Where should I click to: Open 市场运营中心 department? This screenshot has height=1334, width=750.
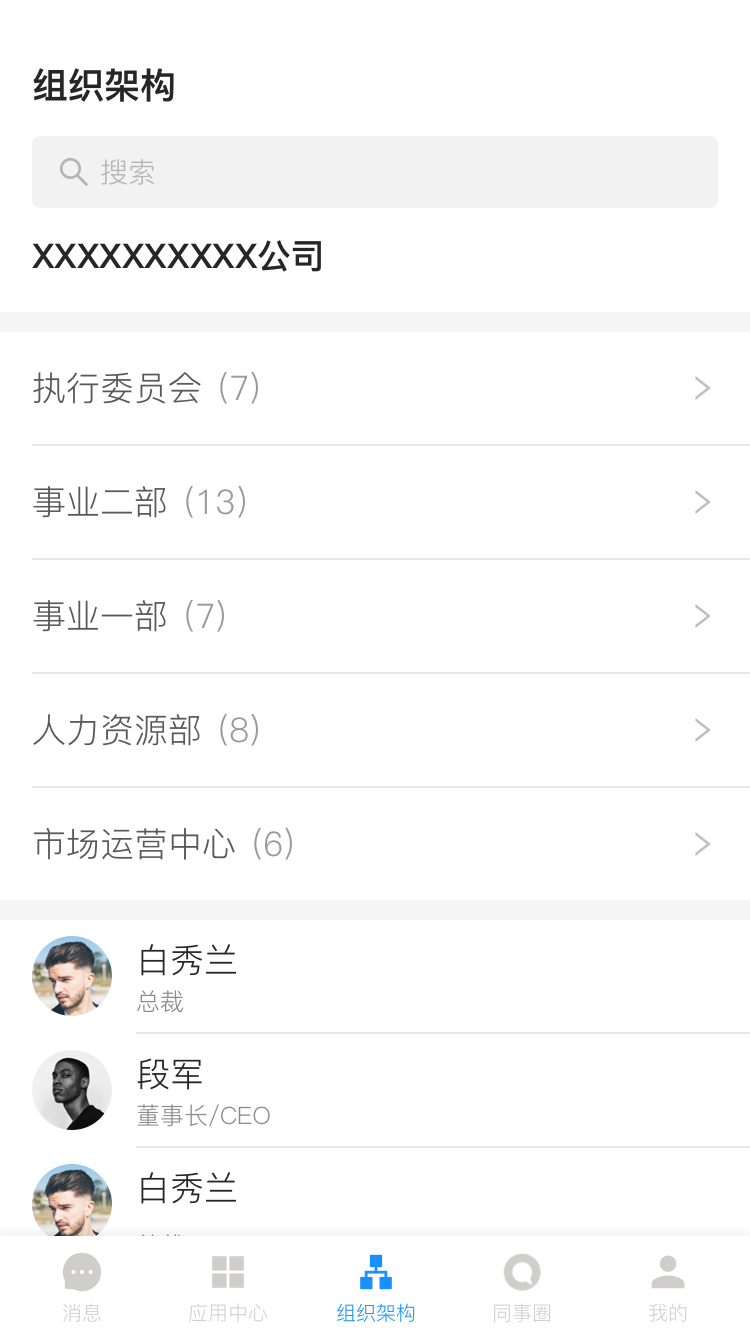tap(374, 844)
